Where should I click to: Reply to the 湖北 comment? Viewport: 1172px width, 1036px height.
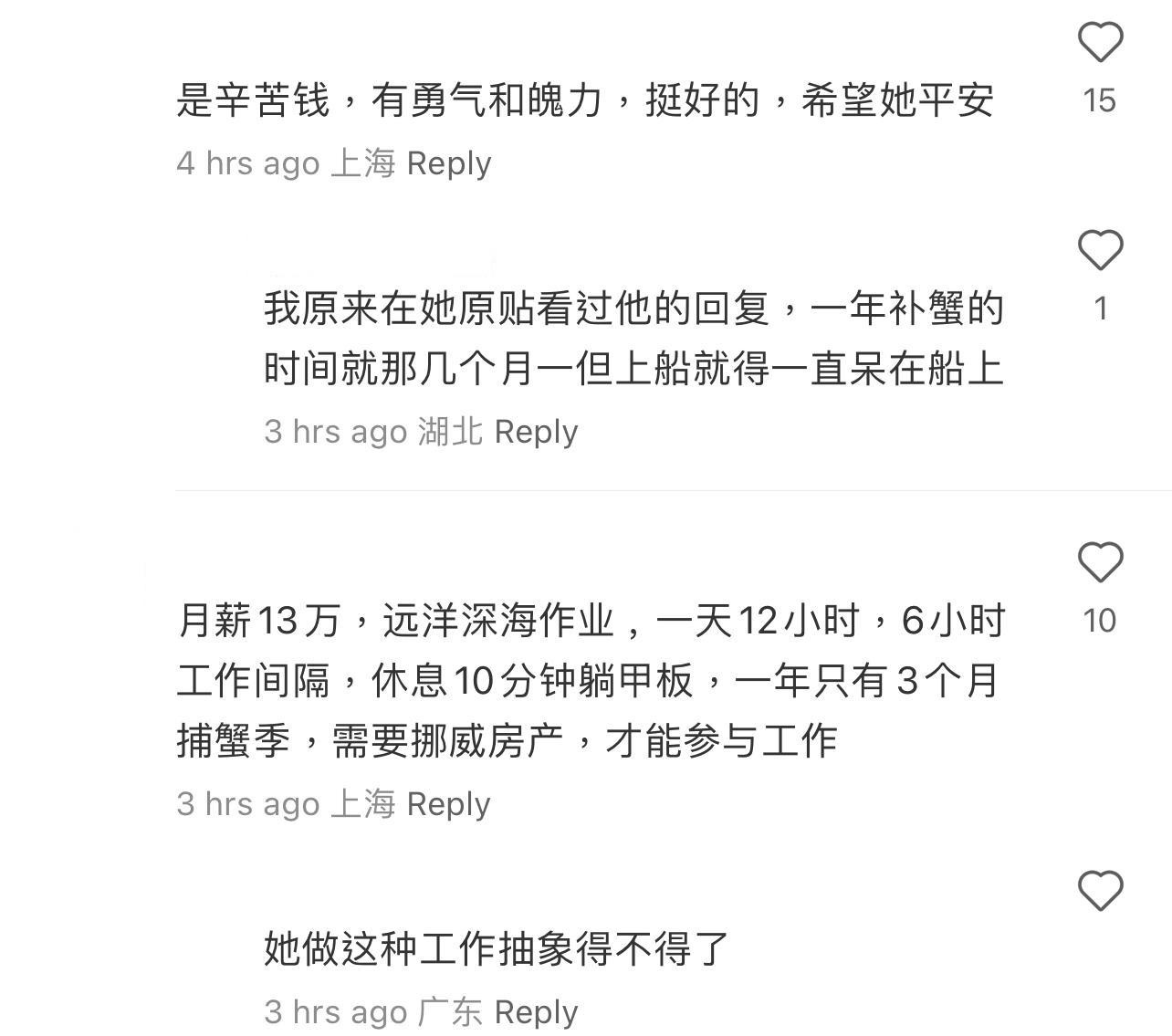[x=536, y=432]
